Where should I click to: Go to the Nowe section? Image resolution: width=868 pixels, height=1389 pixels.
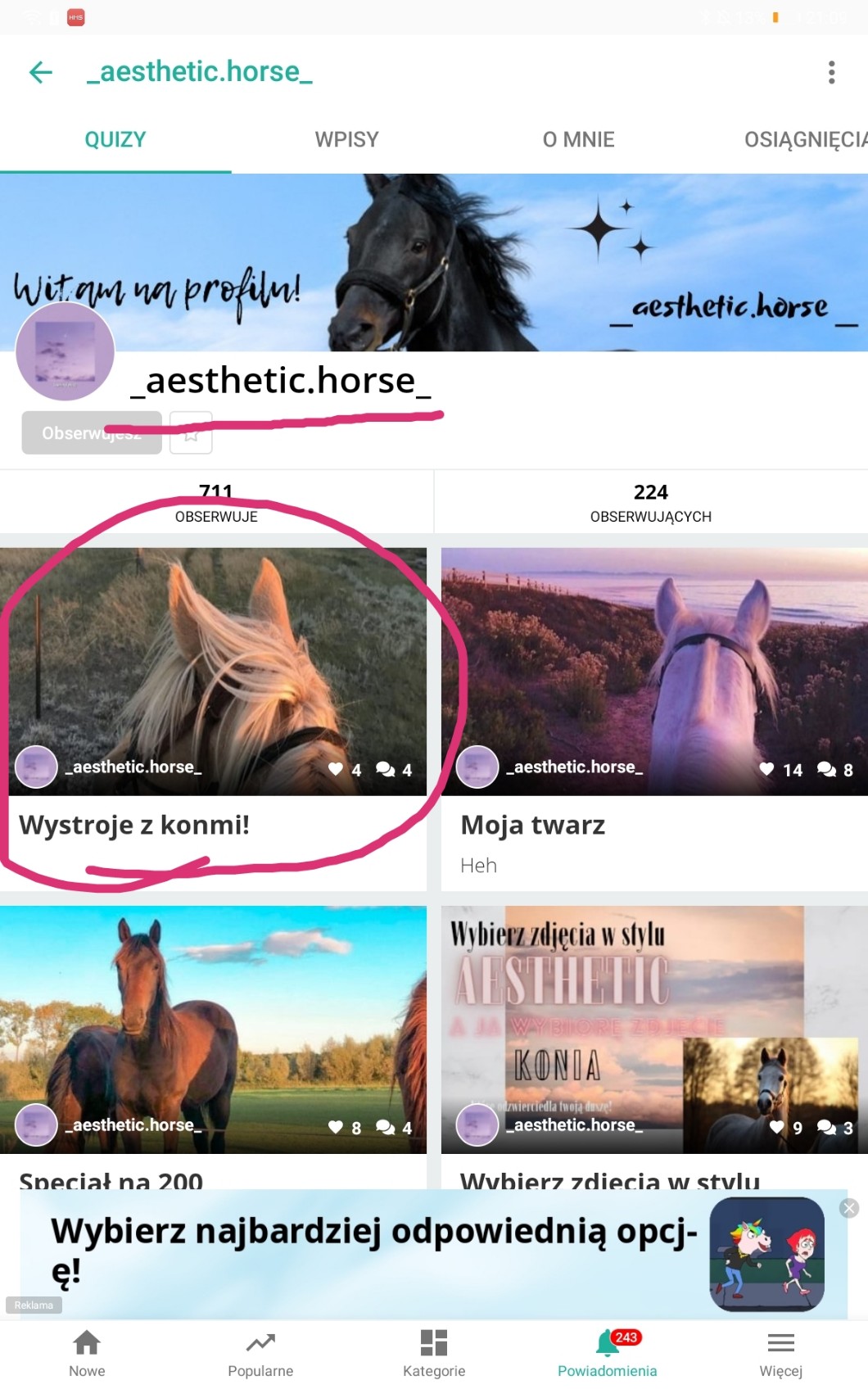(x=87, y=1353)
